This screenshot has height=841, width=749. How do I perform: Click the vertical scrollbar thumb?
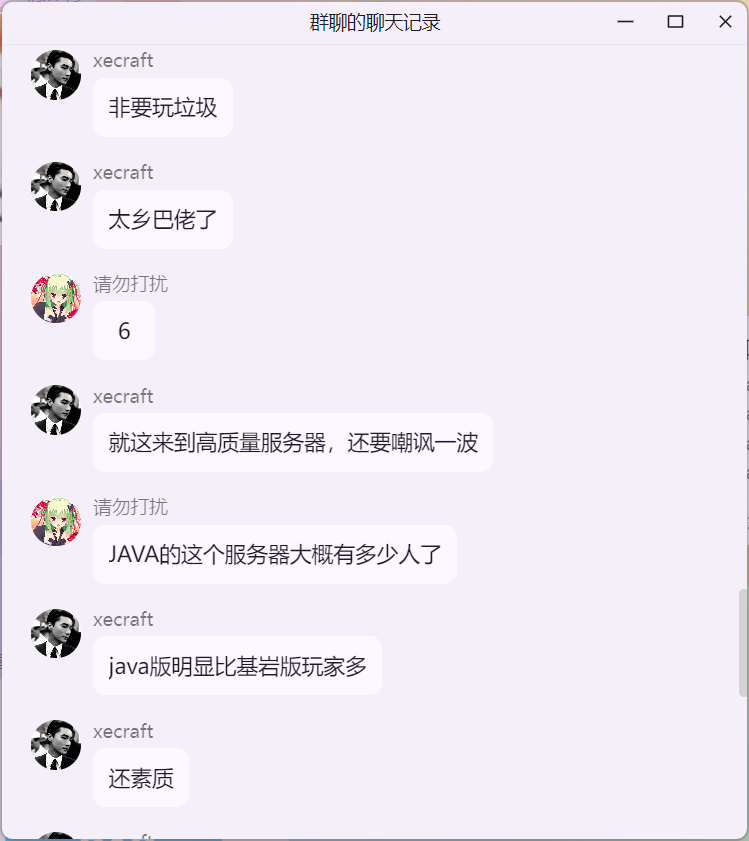point(742,642)
